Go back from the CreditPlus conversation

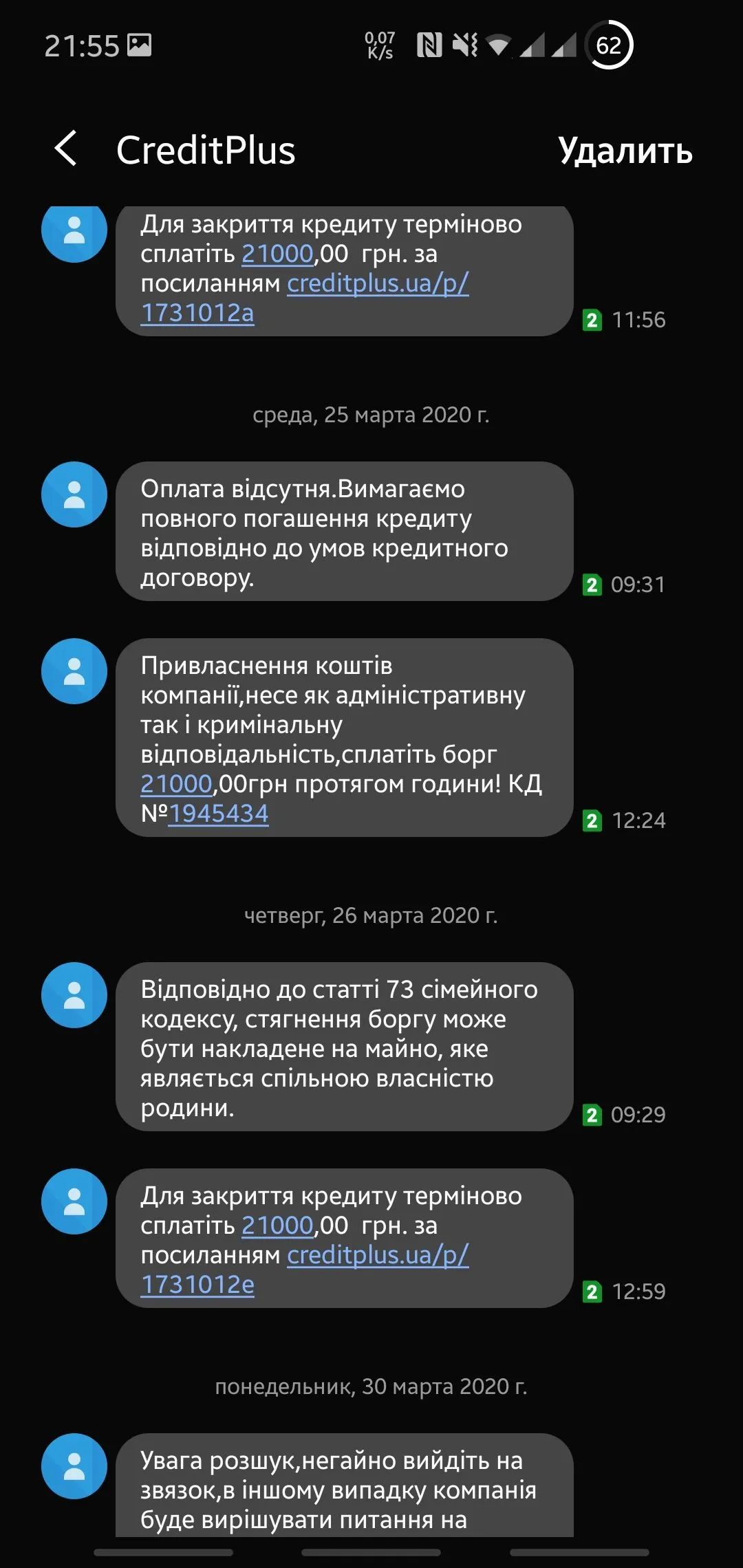tap(66, 149)
